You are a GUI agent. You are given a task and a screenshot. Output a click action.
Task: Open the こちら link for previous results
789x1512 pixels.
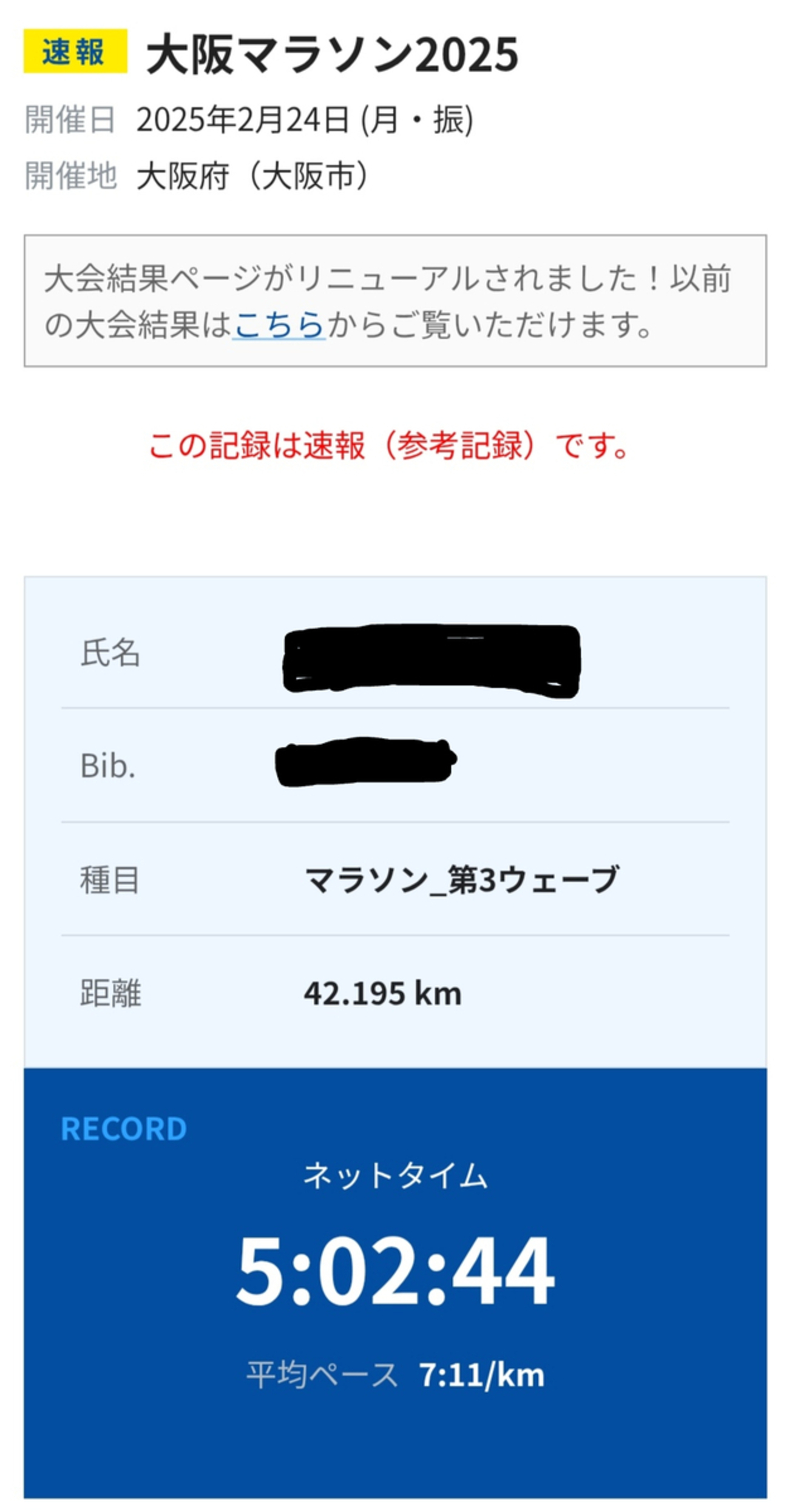click(279, 325)
